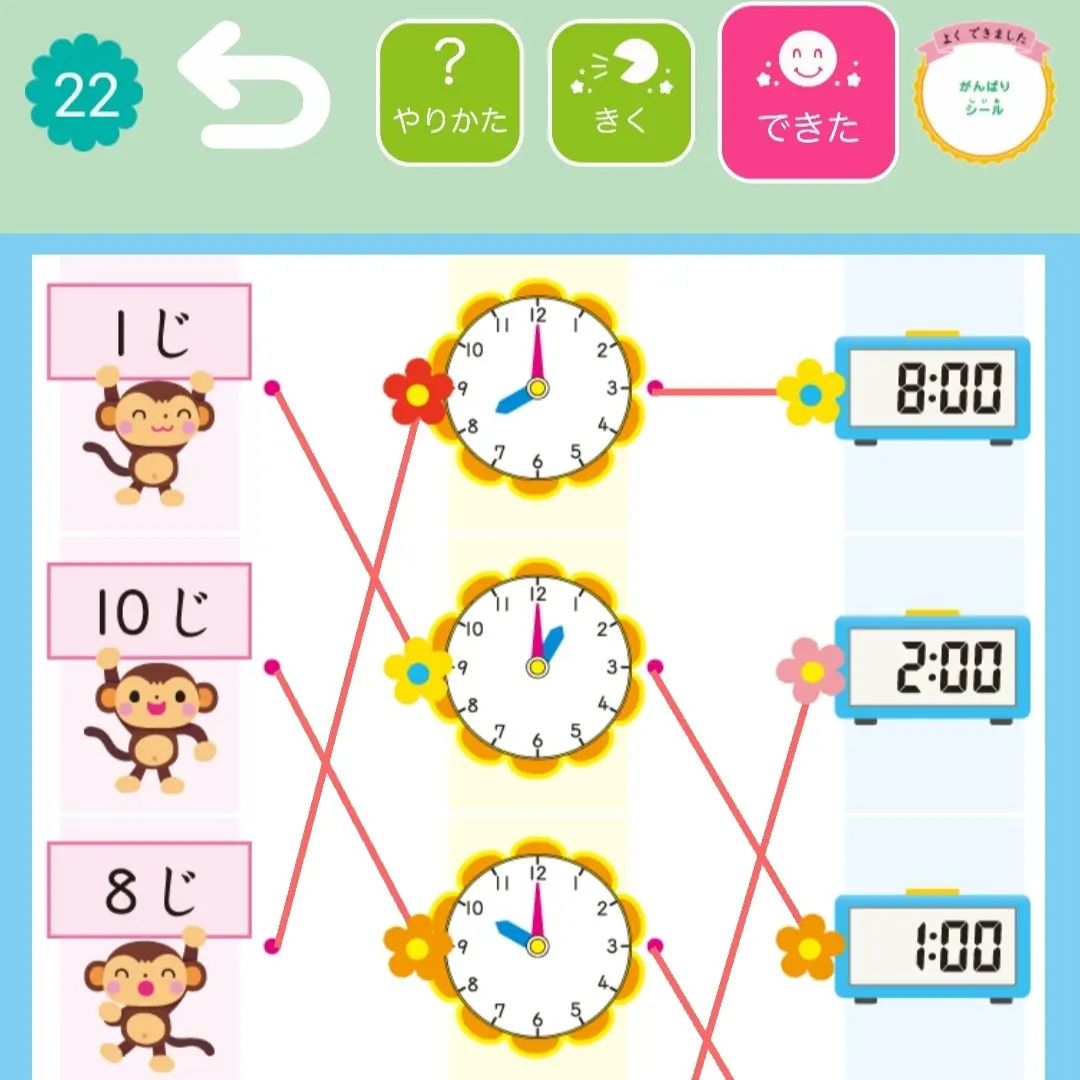Tap the red flower on the 8 o'clock clock
Viewport: 1080px width, 1080px height.
pyautogui.click(x=417, y=393)
